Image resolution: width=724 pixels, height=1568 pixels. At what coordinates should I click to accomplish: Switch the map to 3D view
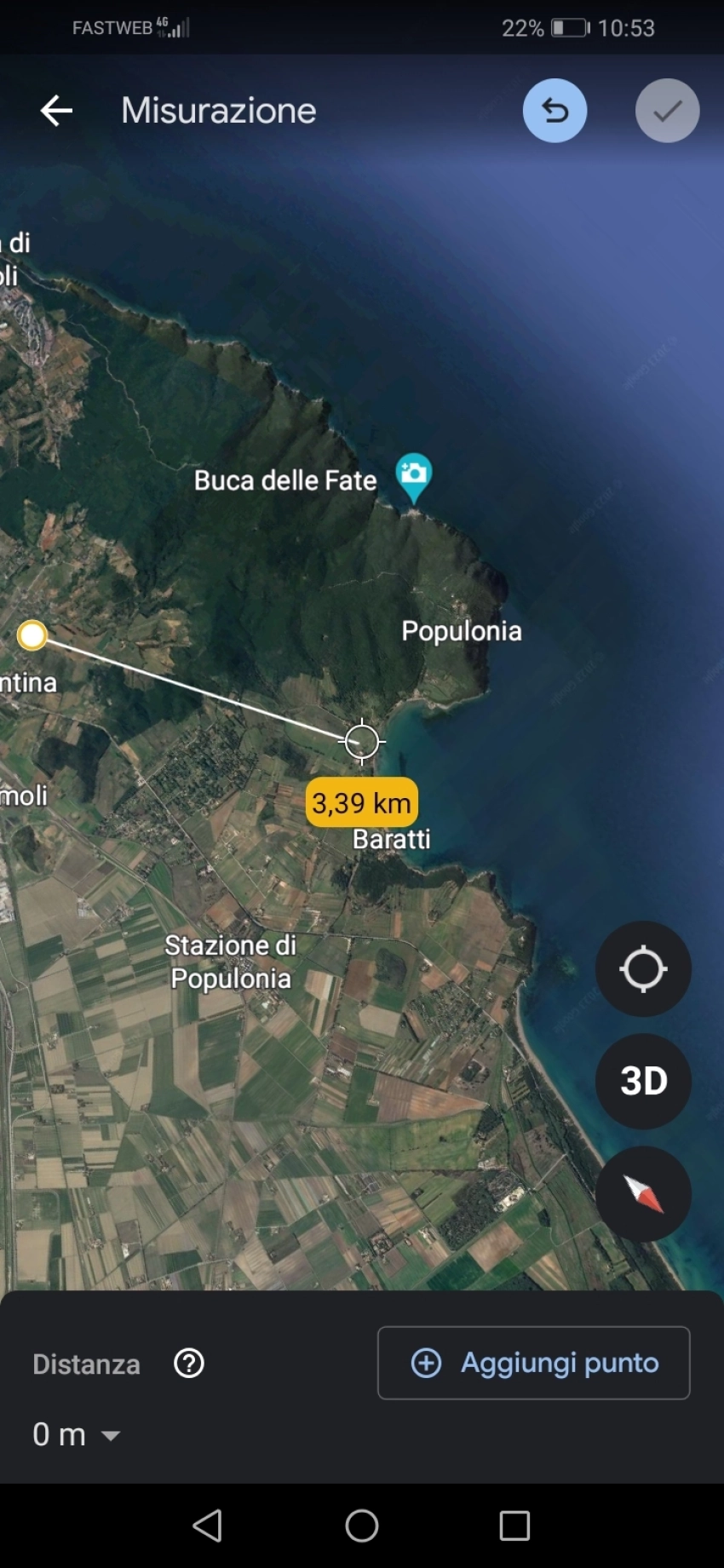tap(643, 1082)
